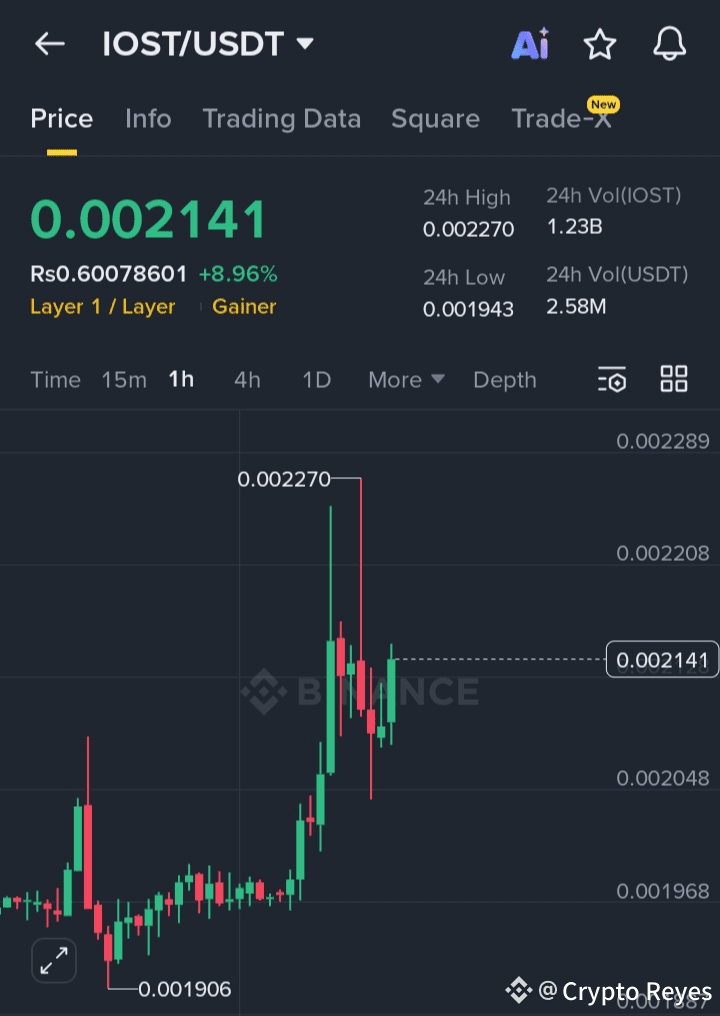Go back using the arrow
The image size is (720, 1016).
pyautogui.click(x=50, y=44)
